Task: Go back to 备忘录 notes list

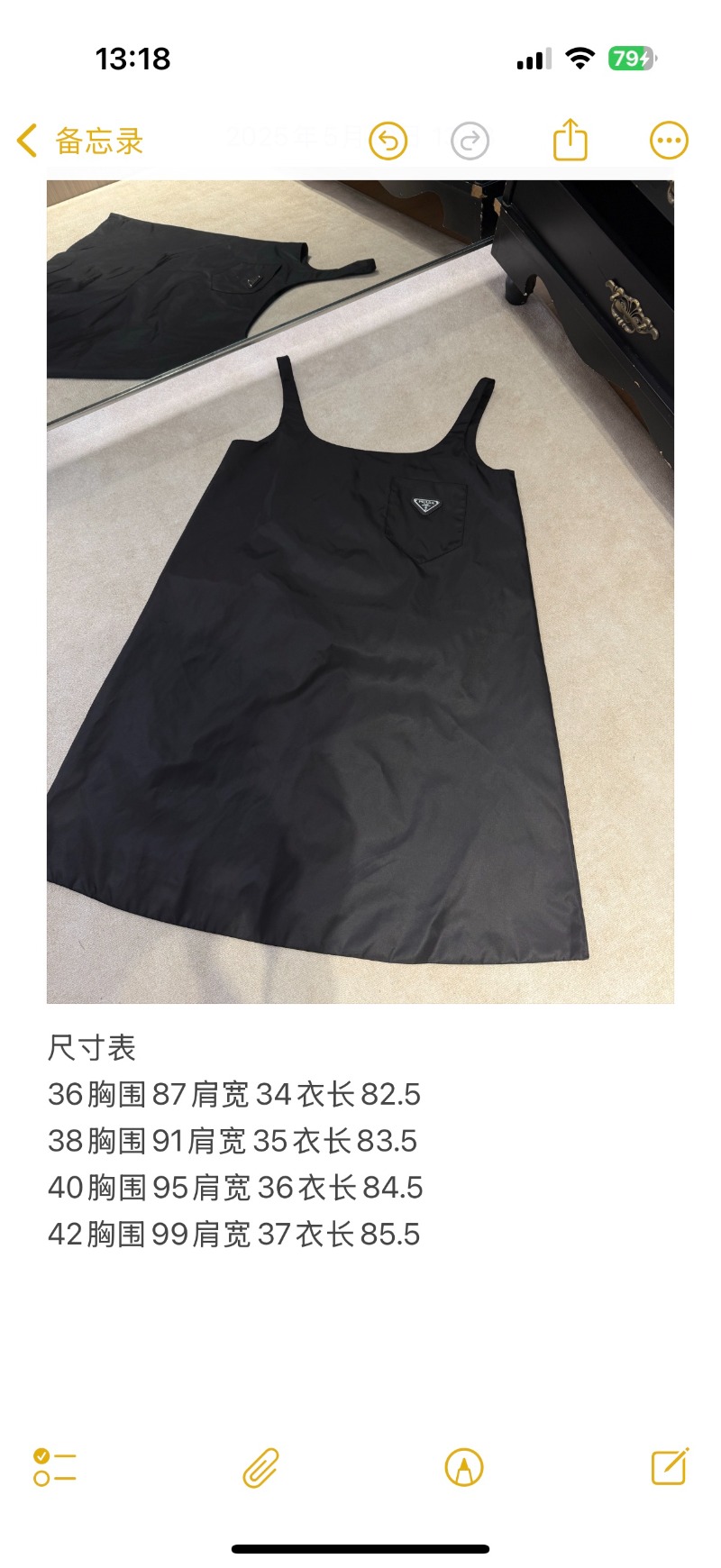Action: point(81,141)
